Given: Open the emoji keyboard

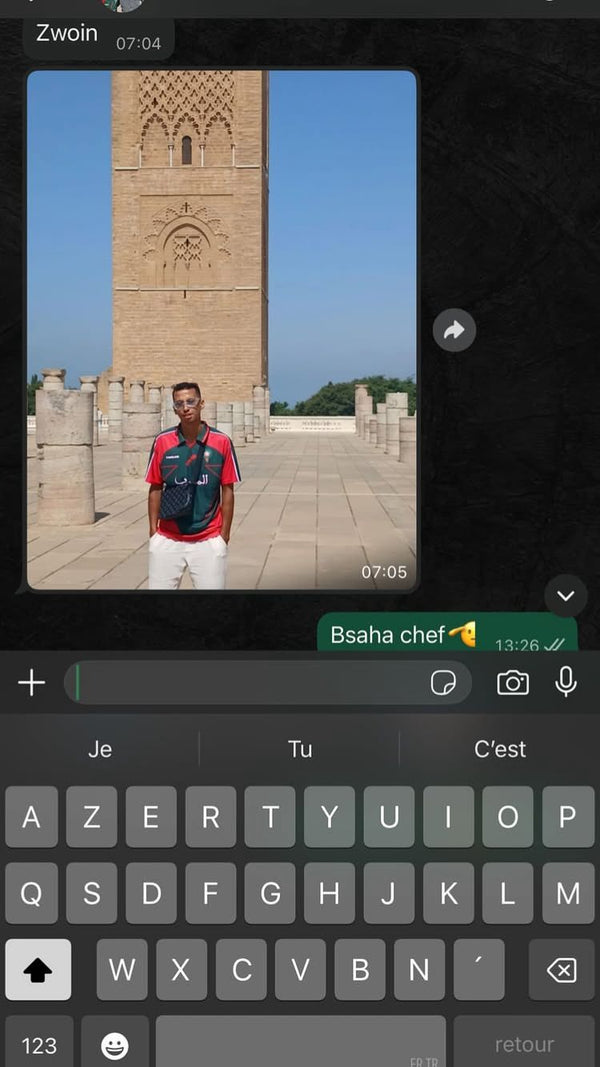Looking at the screenshot, I should [x=115, y=1044].
